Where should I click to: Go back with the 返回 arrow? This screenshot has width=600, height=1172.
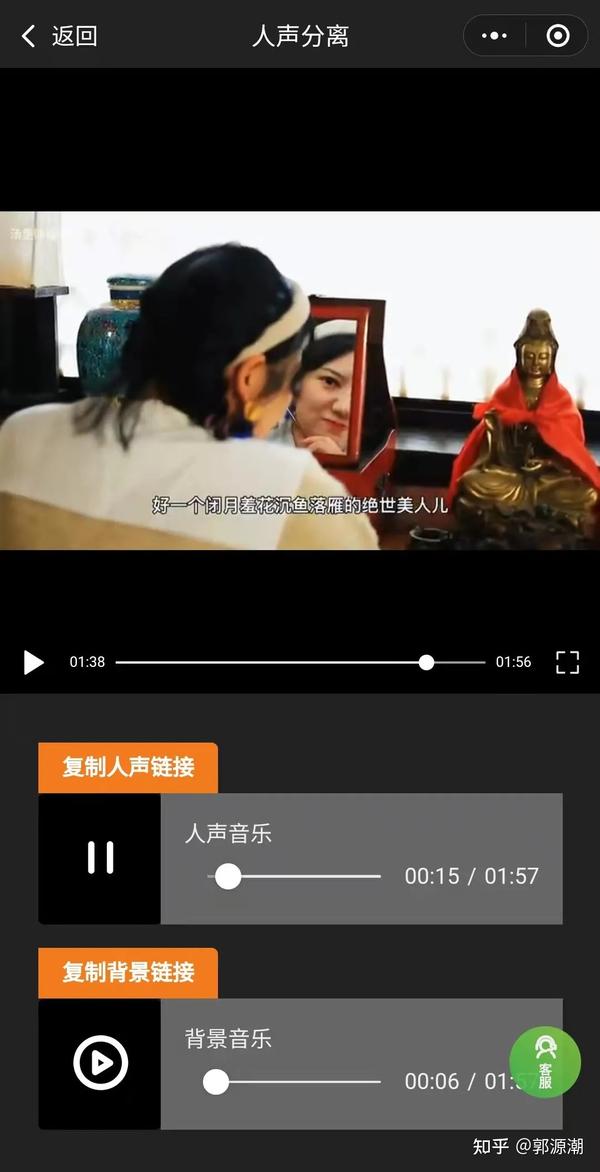coord(58,36)
